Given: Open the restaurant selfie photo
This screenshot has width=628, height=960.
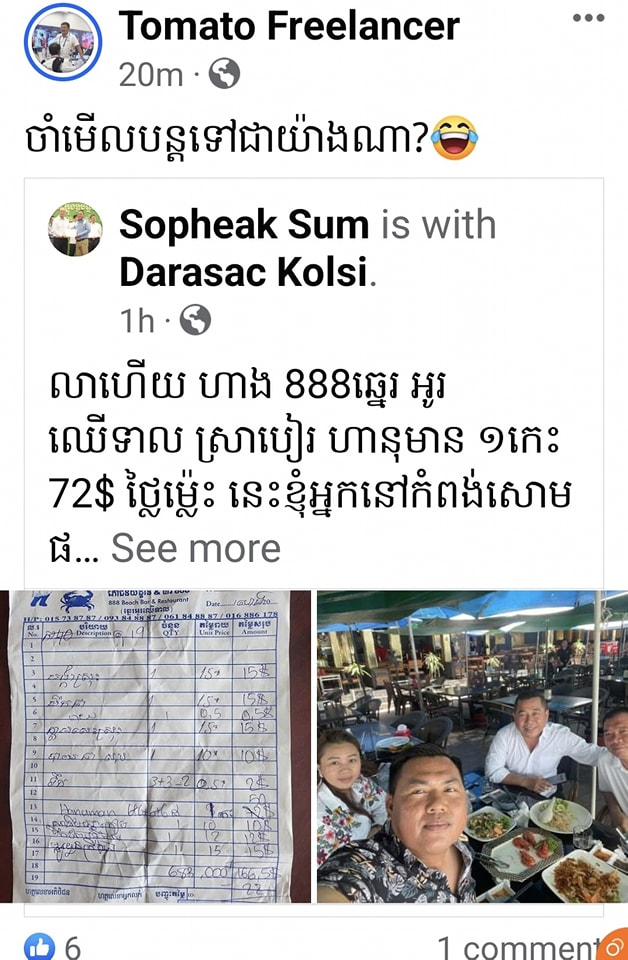Looking at the screenshot, I should (472, 746).
